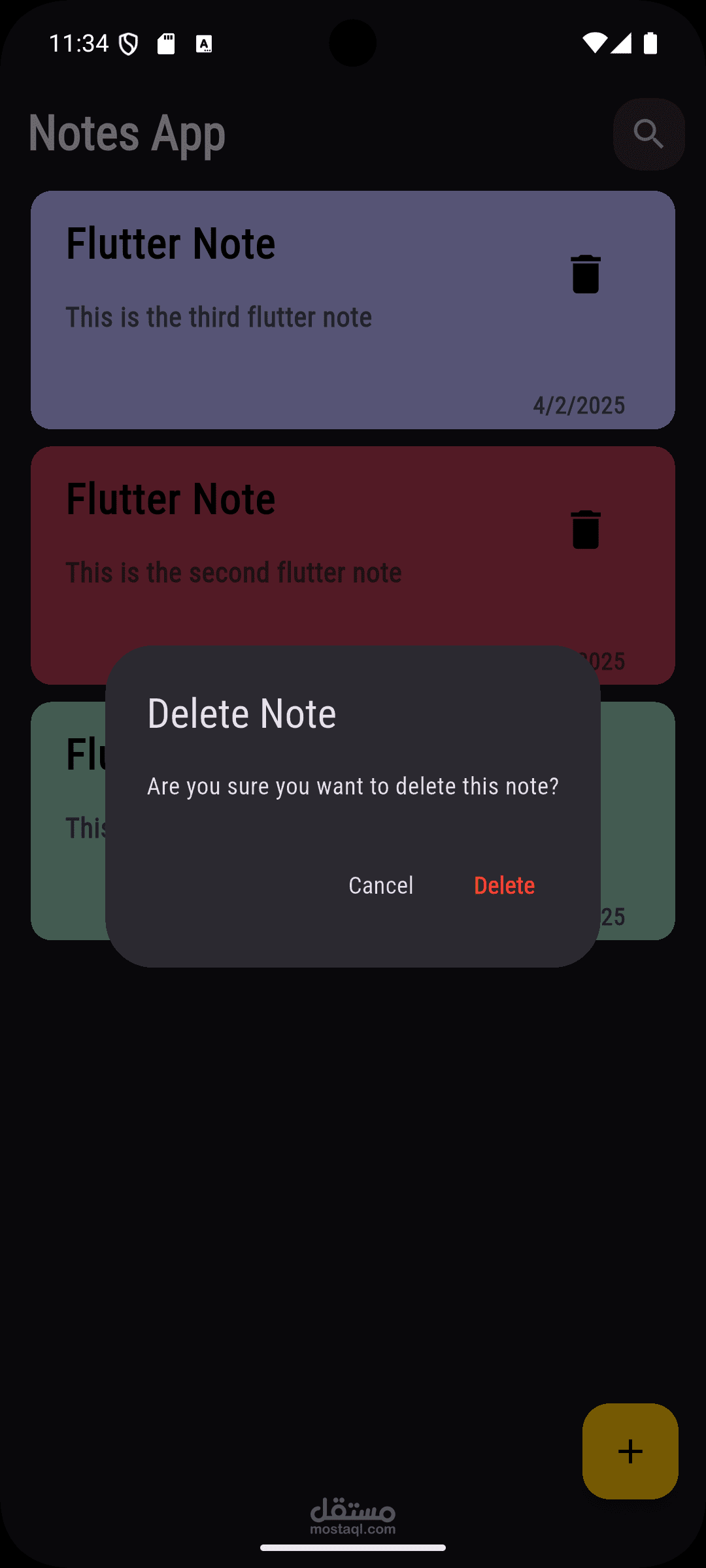The height and width of the screenshot is (1568, 706).
Task: Tap the trash icon on third flutter note
Action: click(x=585, y=274)
